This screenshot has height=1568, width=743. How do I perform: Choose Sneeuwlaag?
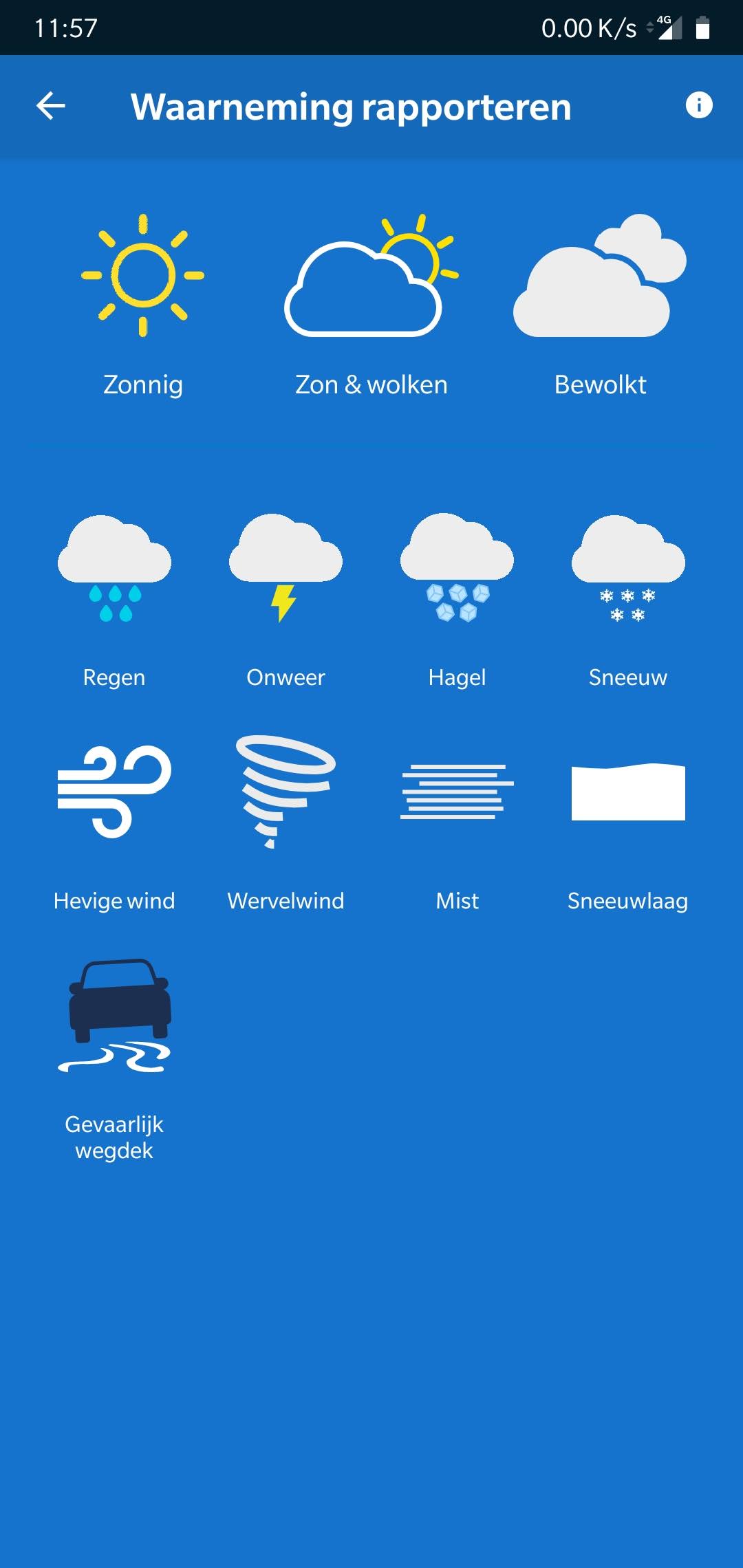628,822
